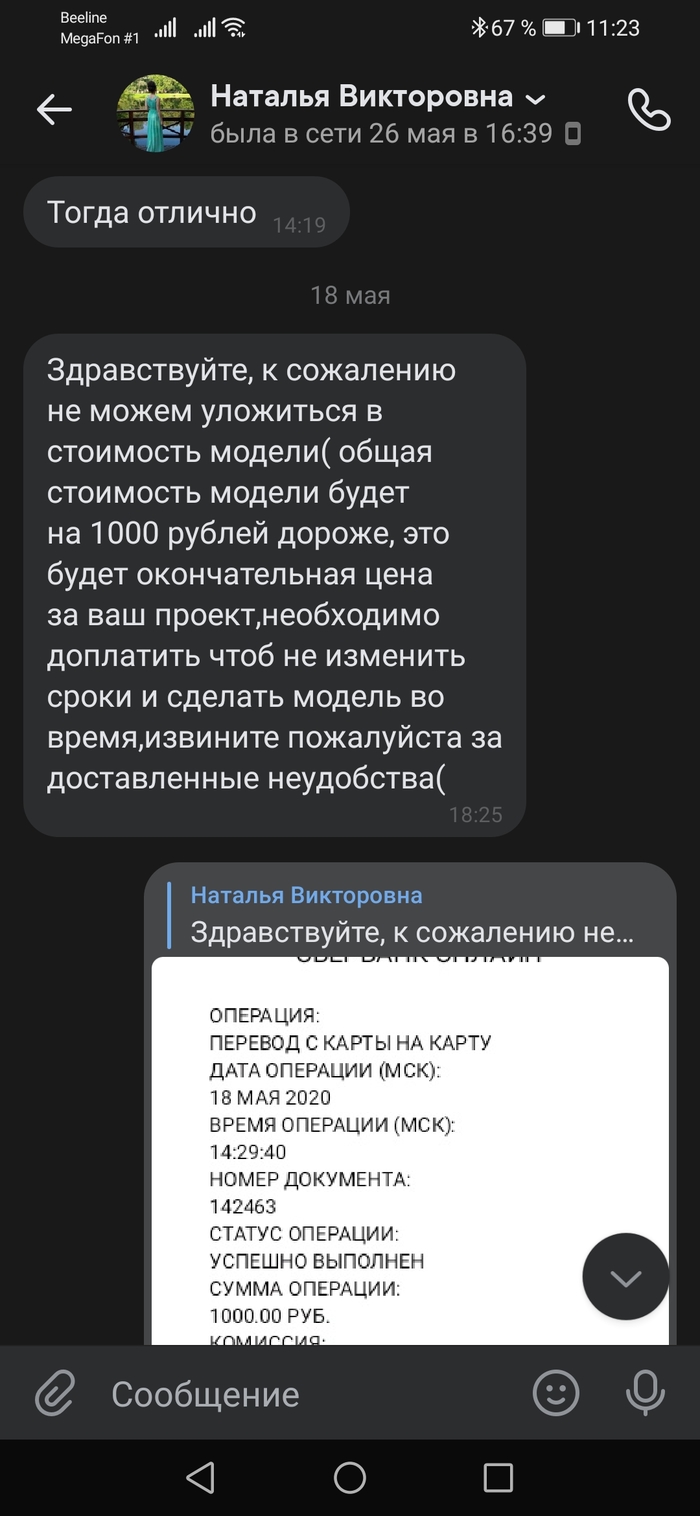Open recent apps with square button
This screenshot has width=700, height=1516.
[x=497, y=1478]
